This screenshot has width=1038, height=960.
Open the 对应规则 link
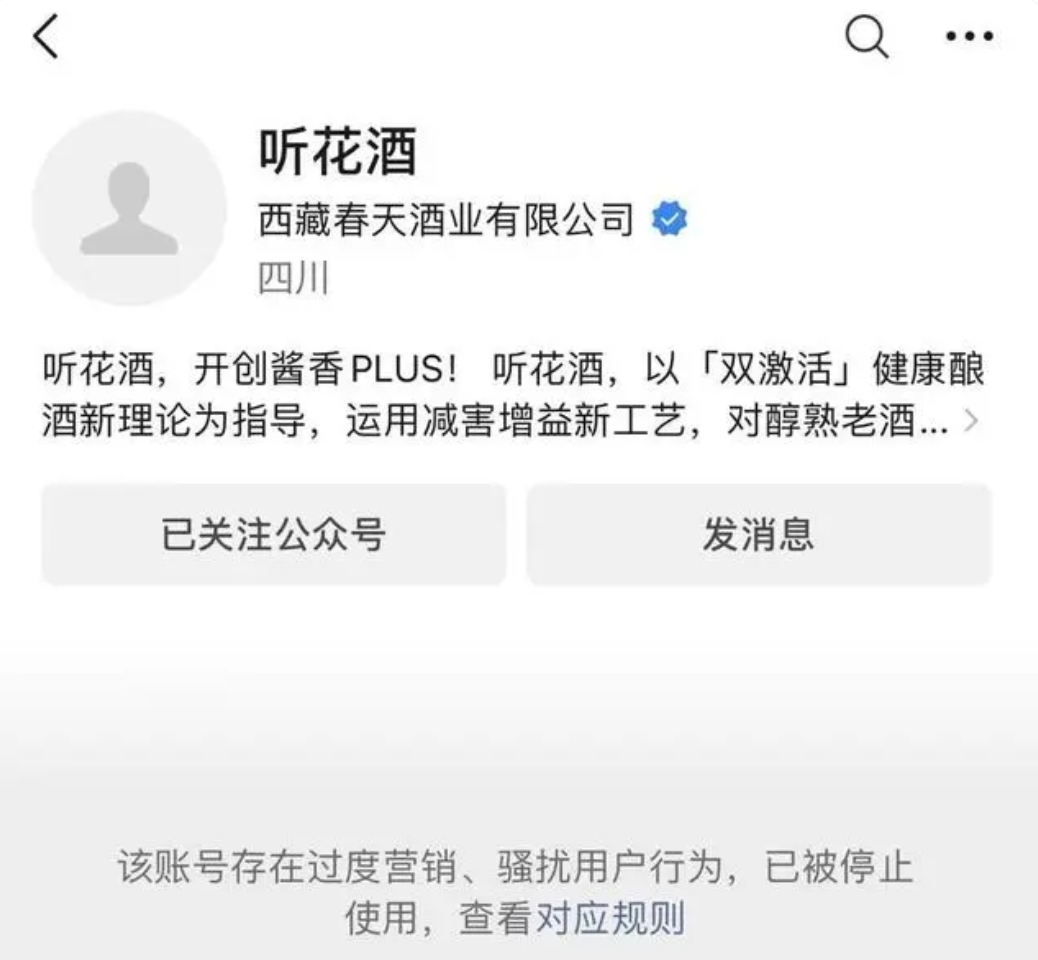click(610, 917)
